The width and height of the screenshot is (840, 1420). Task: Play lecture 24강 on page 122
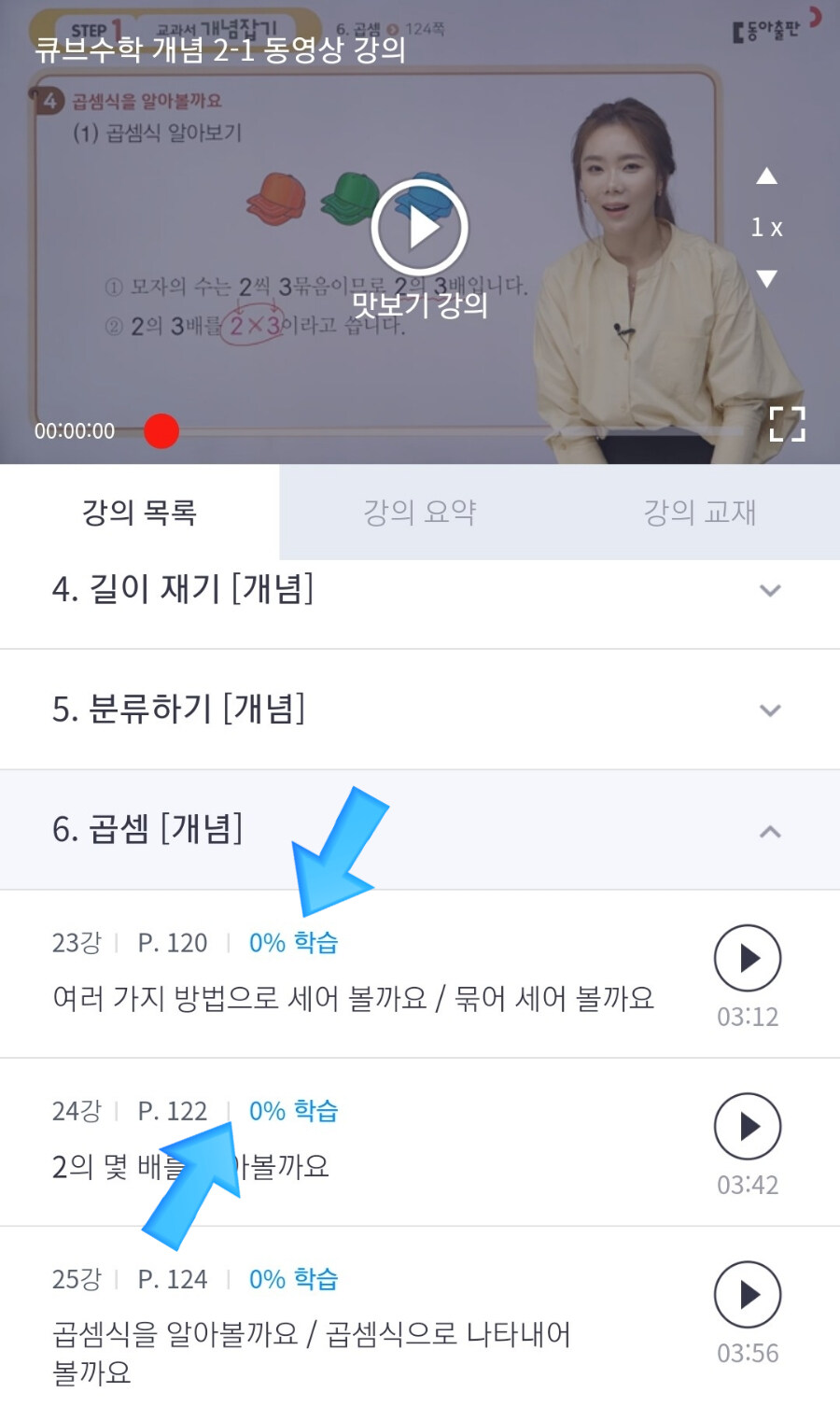point(747,1126)
